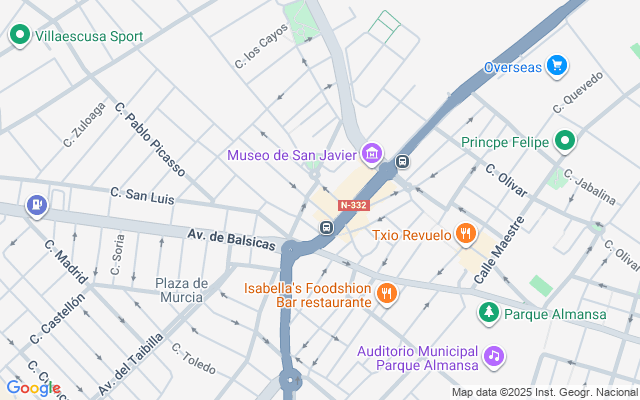
Task: Select the Overseas shopping marker
Action: 559,67
